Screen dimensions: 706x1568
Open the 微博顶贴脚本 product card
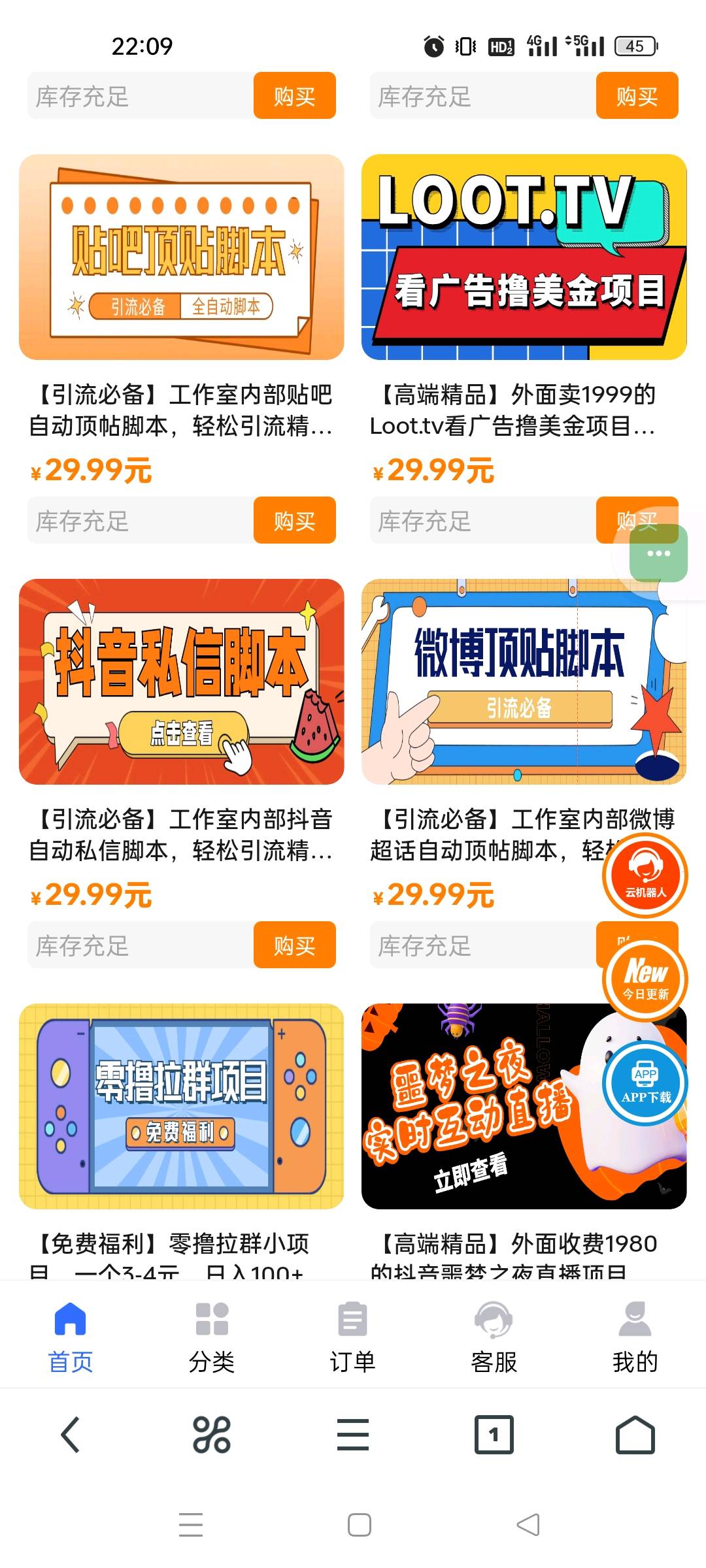coord(510,681)
